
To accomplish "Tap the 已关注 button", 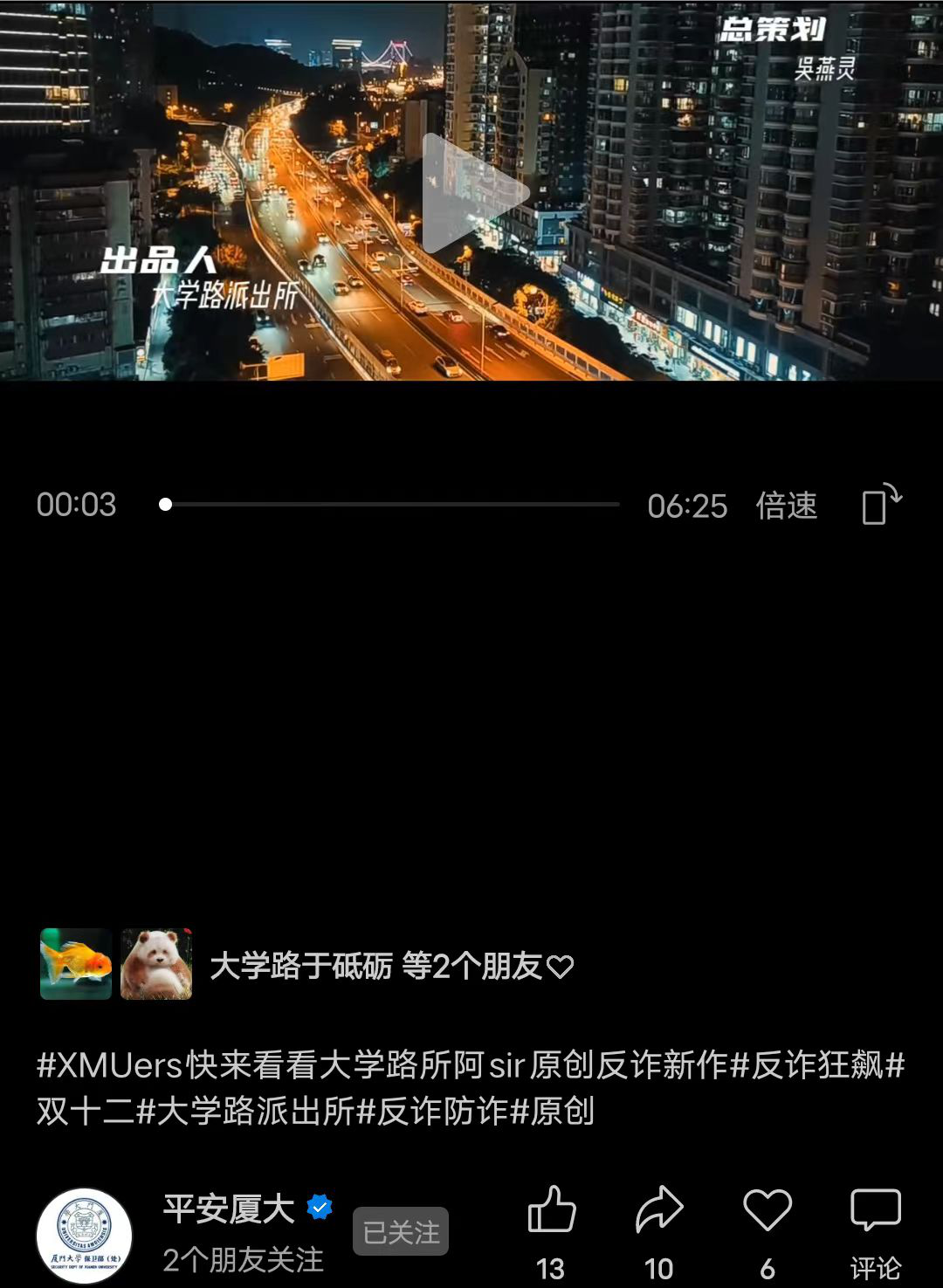I will [x=401, y=1232].
